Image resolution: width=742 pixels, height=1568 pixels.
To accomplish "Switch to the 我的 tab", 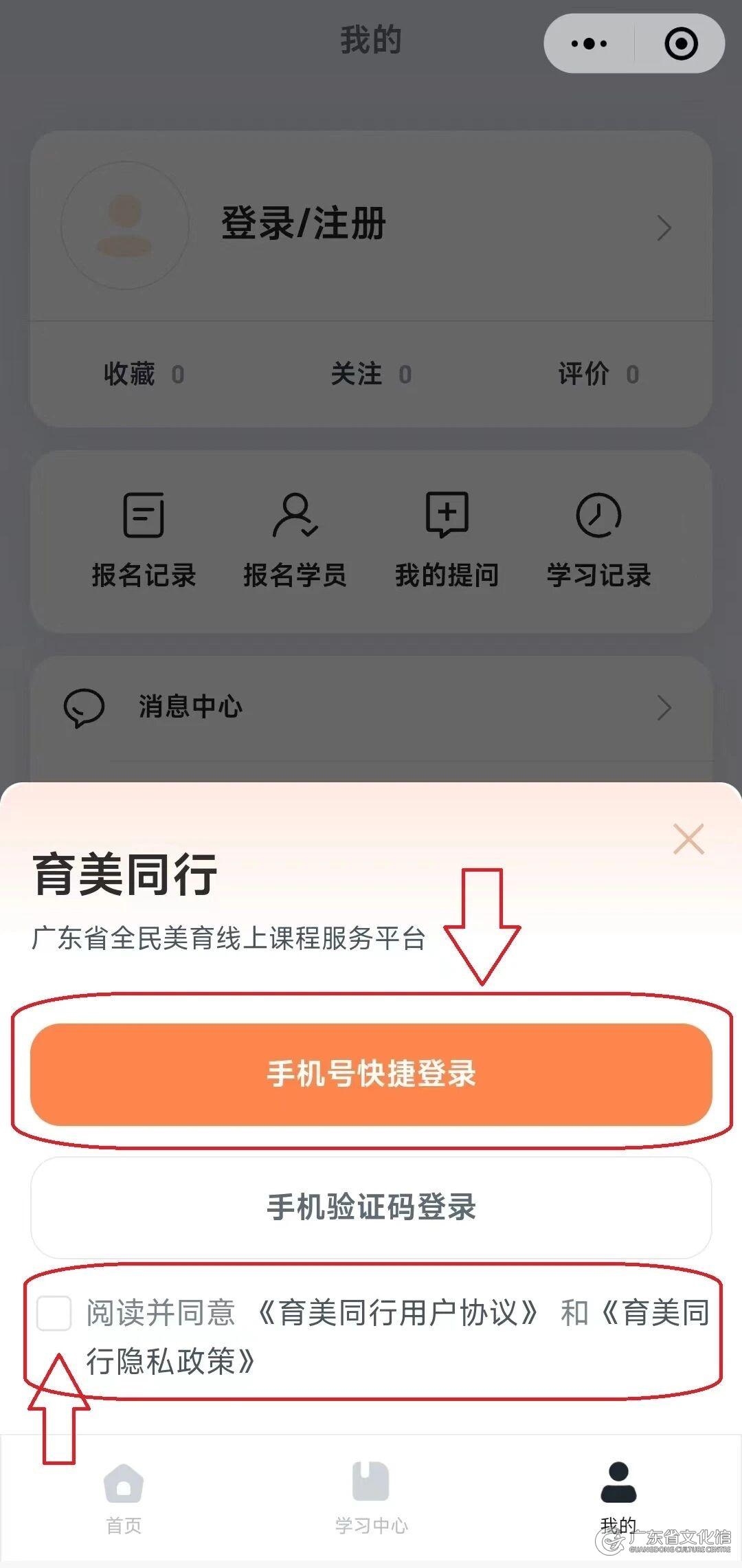I will point(618,1499).
